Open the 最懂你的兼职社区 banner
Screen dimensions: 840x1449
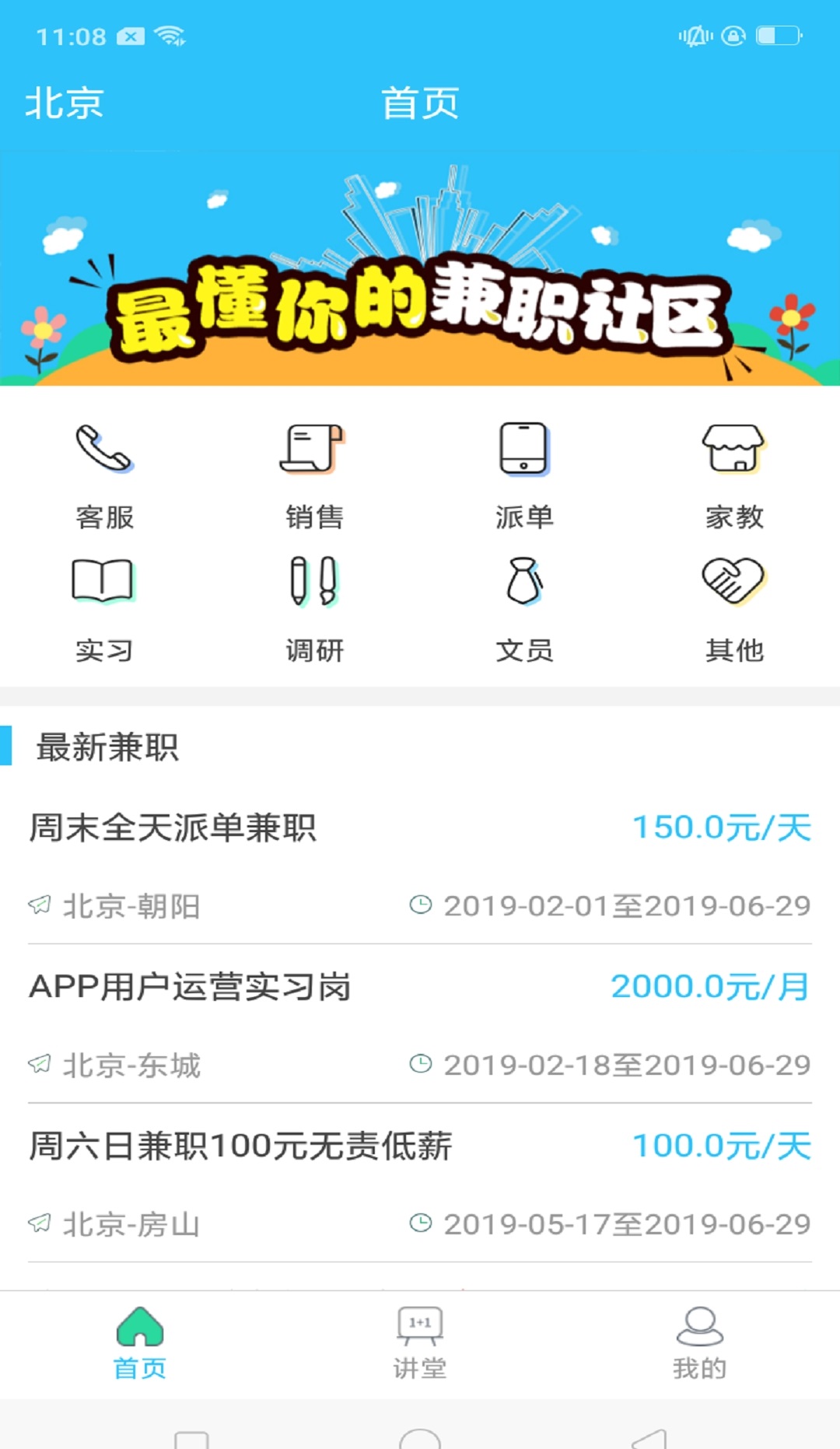pyautogui.click(x=420, y=268)
